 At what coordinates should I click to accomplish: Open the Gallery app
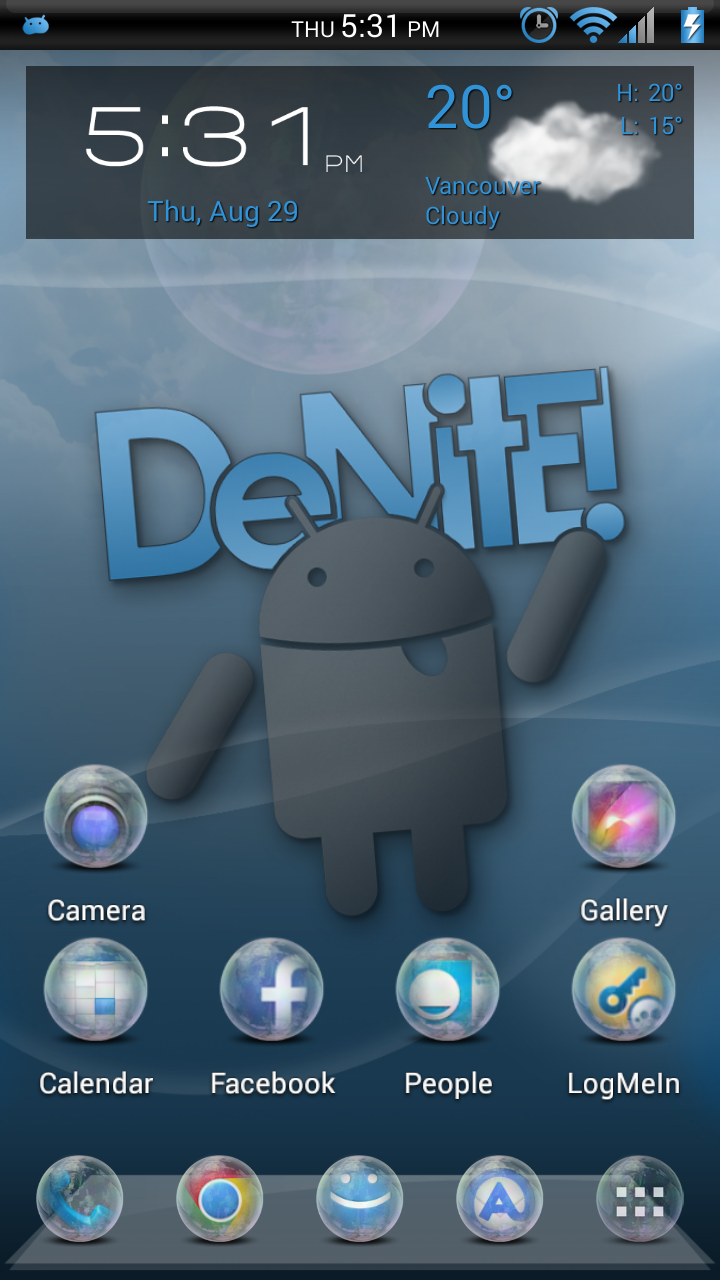point(623,815)
